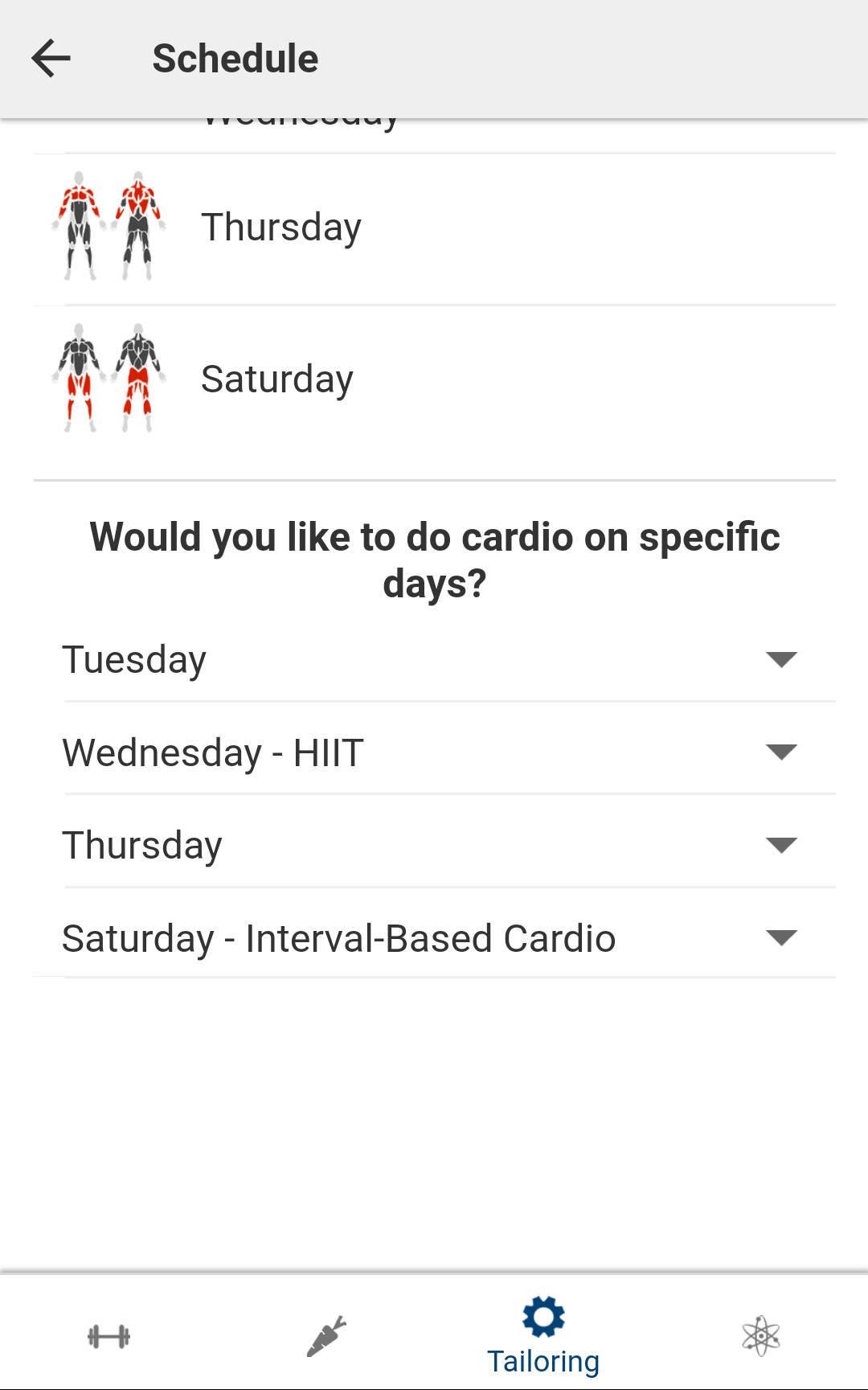This screenshot has width=868, height=1390.
Task: Switch to the dumbbell workout tab
Action: pyautogui.click(x=108, y=1337)
